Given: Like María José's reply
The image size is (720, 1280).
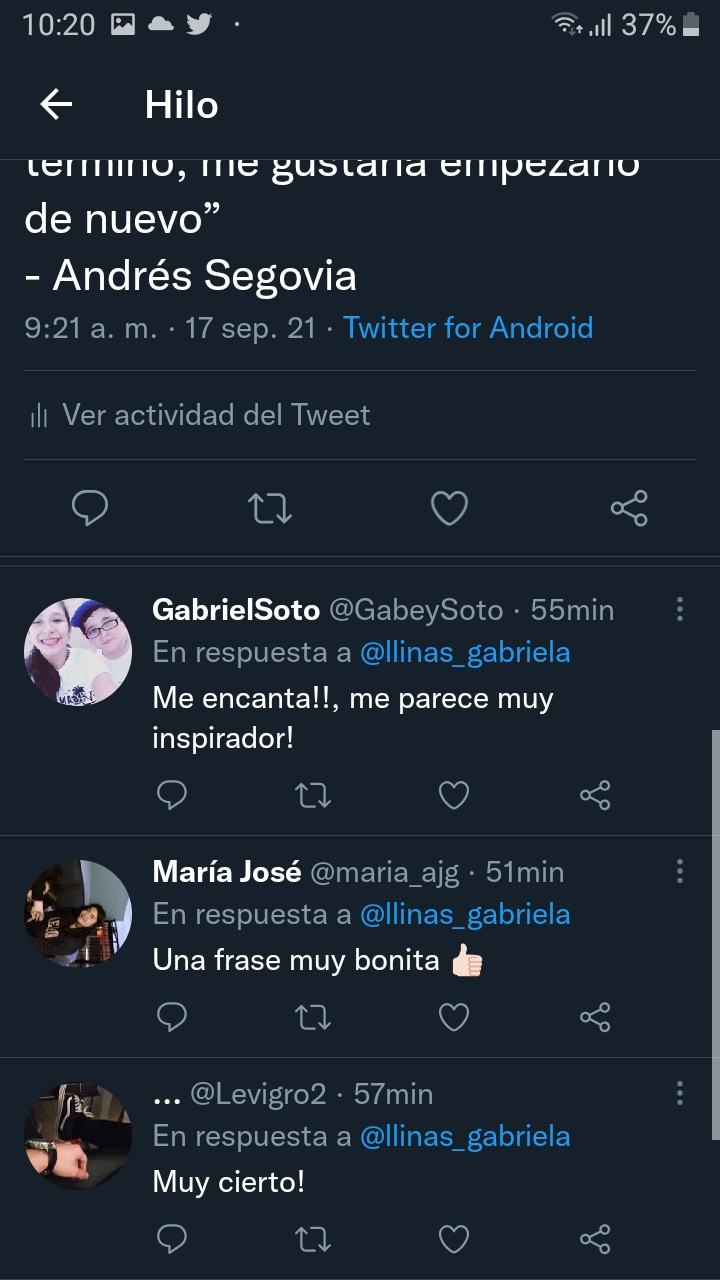Looking at the screenshot, I should coord(454,1018).
